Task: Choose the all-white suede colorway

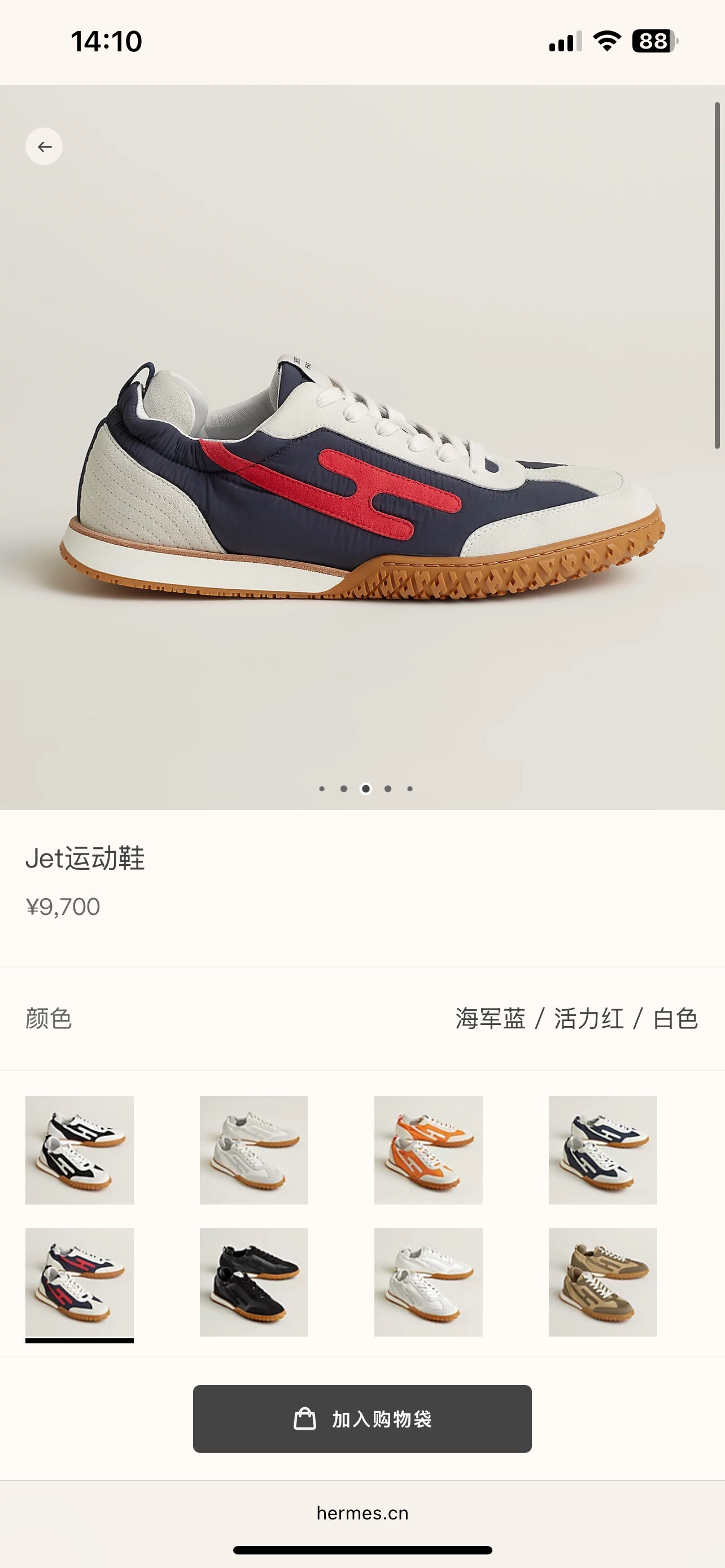Action: click(x=254, y=1150)
